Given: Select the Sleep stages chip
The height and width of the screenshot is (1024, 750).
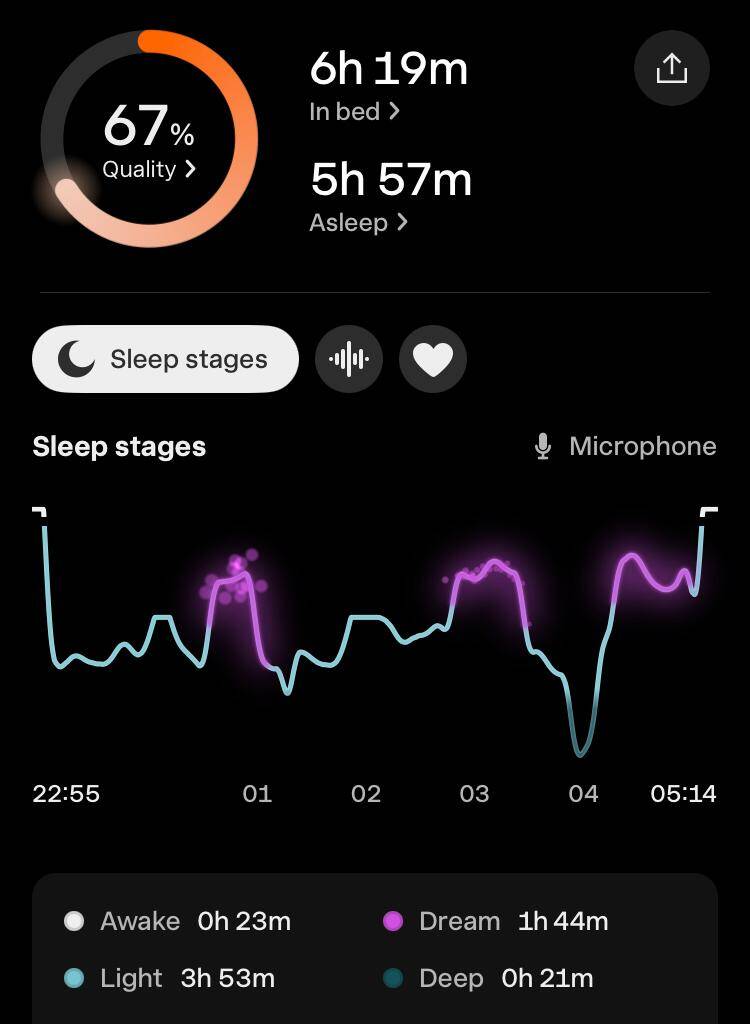Looking at the screenshot, I should [165, 359].
